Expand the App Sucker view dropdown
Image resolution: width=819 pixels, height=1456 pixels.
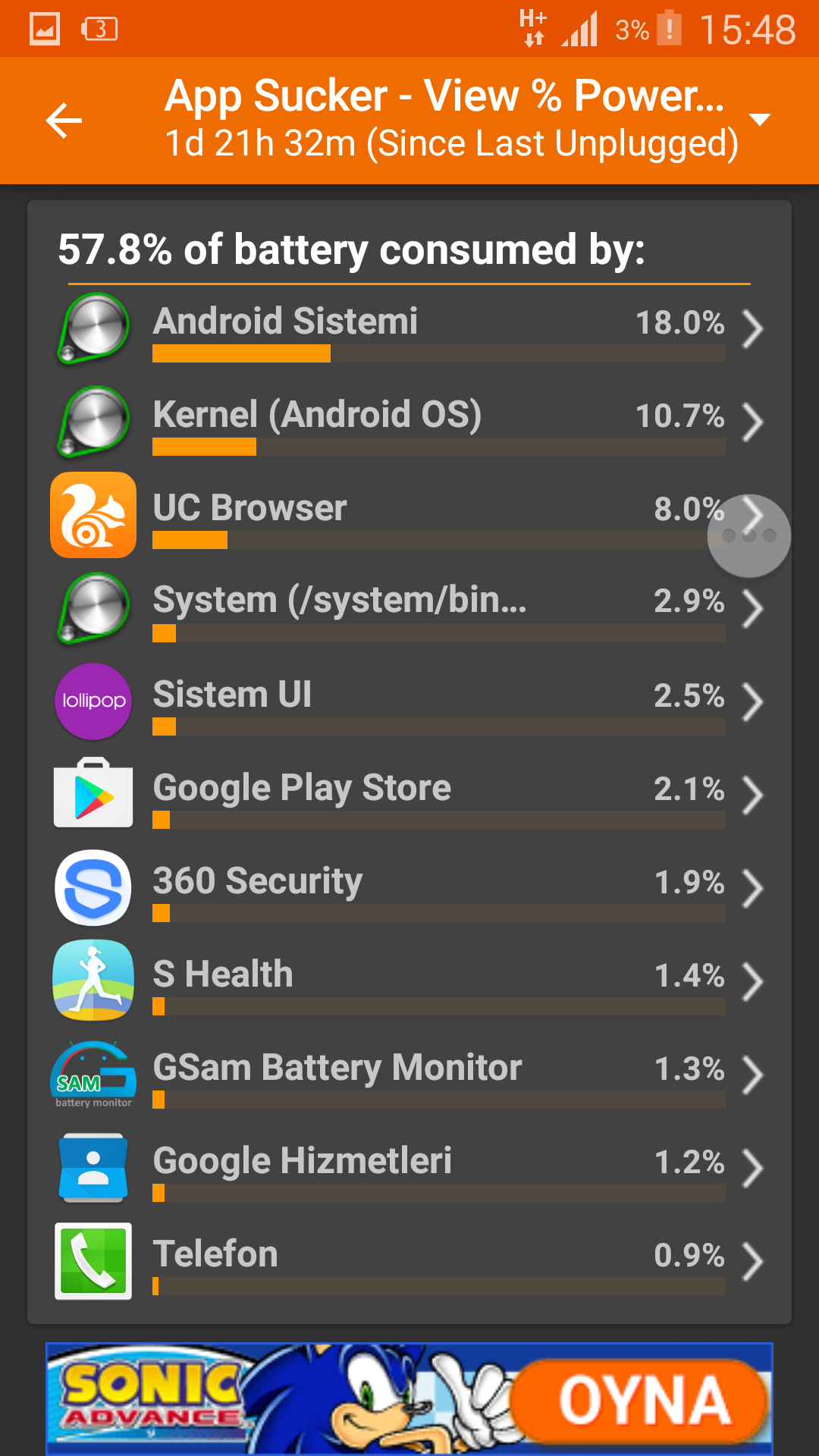[x=759, y=119]
